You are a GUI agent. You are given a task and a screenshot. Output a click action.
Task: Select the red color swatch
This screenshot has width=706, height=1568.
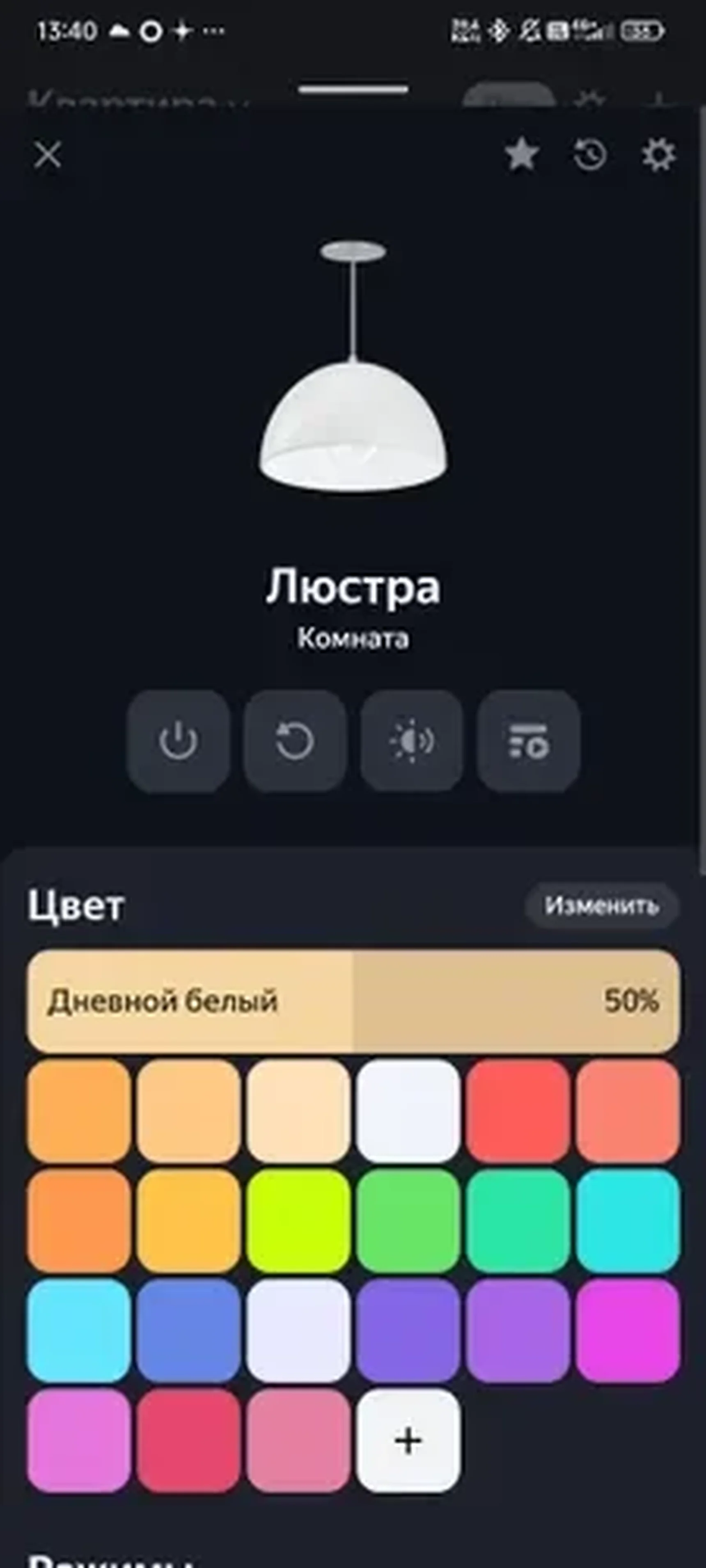518,1111
